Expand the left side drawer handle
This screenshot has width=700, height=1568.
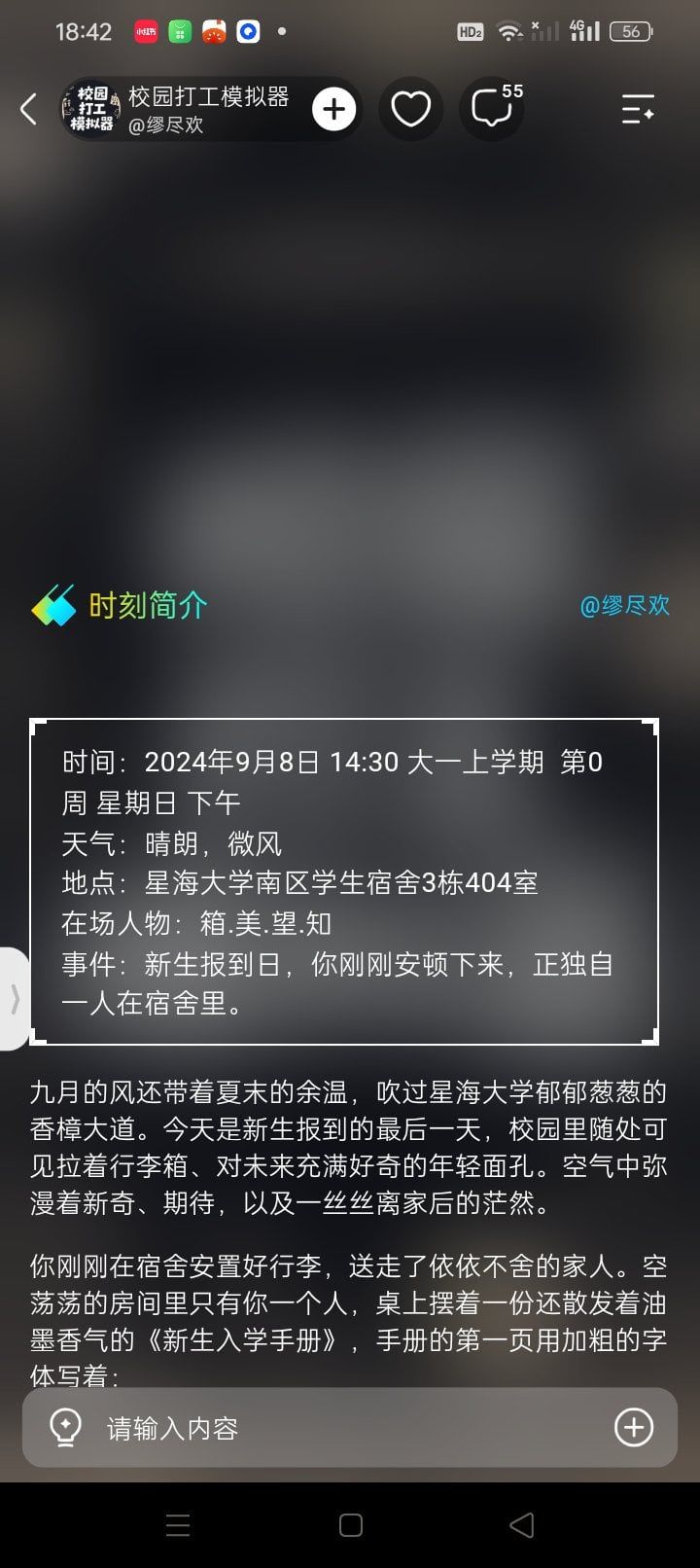[14, 999]
